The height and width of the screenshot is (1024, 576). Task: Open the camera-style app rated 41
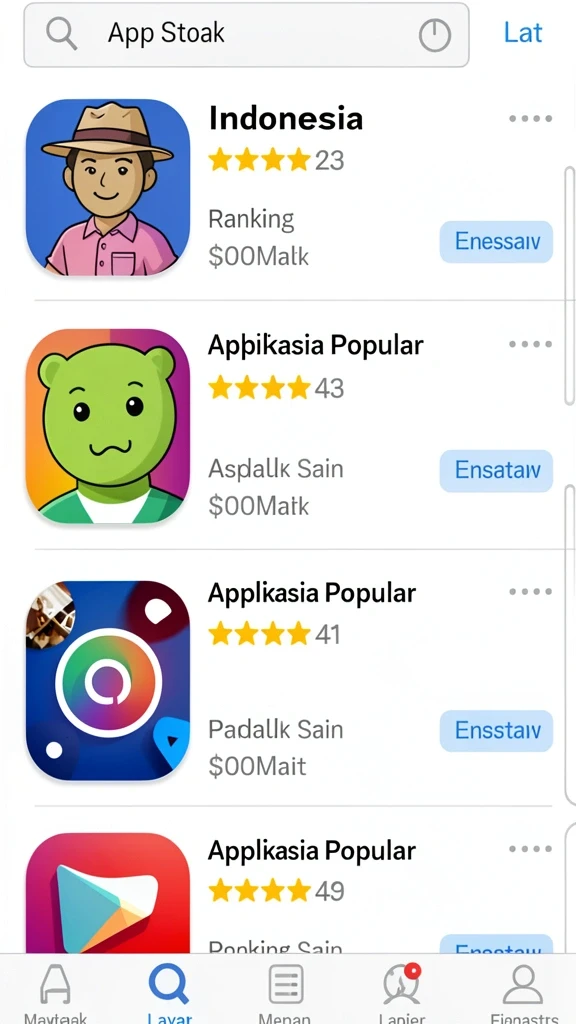click(x=108, y=680)
